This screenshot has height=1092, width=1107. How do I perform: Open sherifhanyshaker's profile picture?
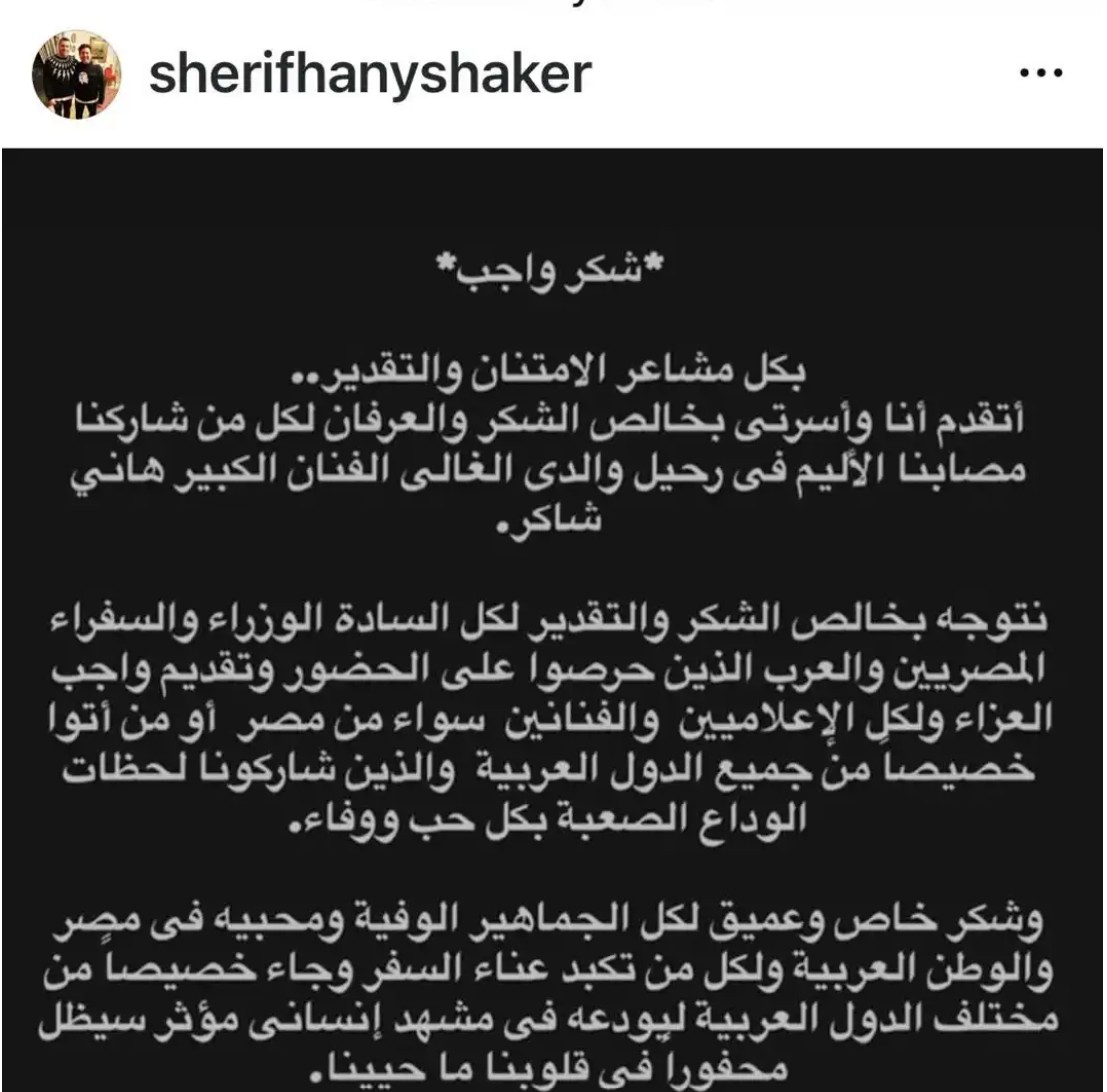[76, 74]
